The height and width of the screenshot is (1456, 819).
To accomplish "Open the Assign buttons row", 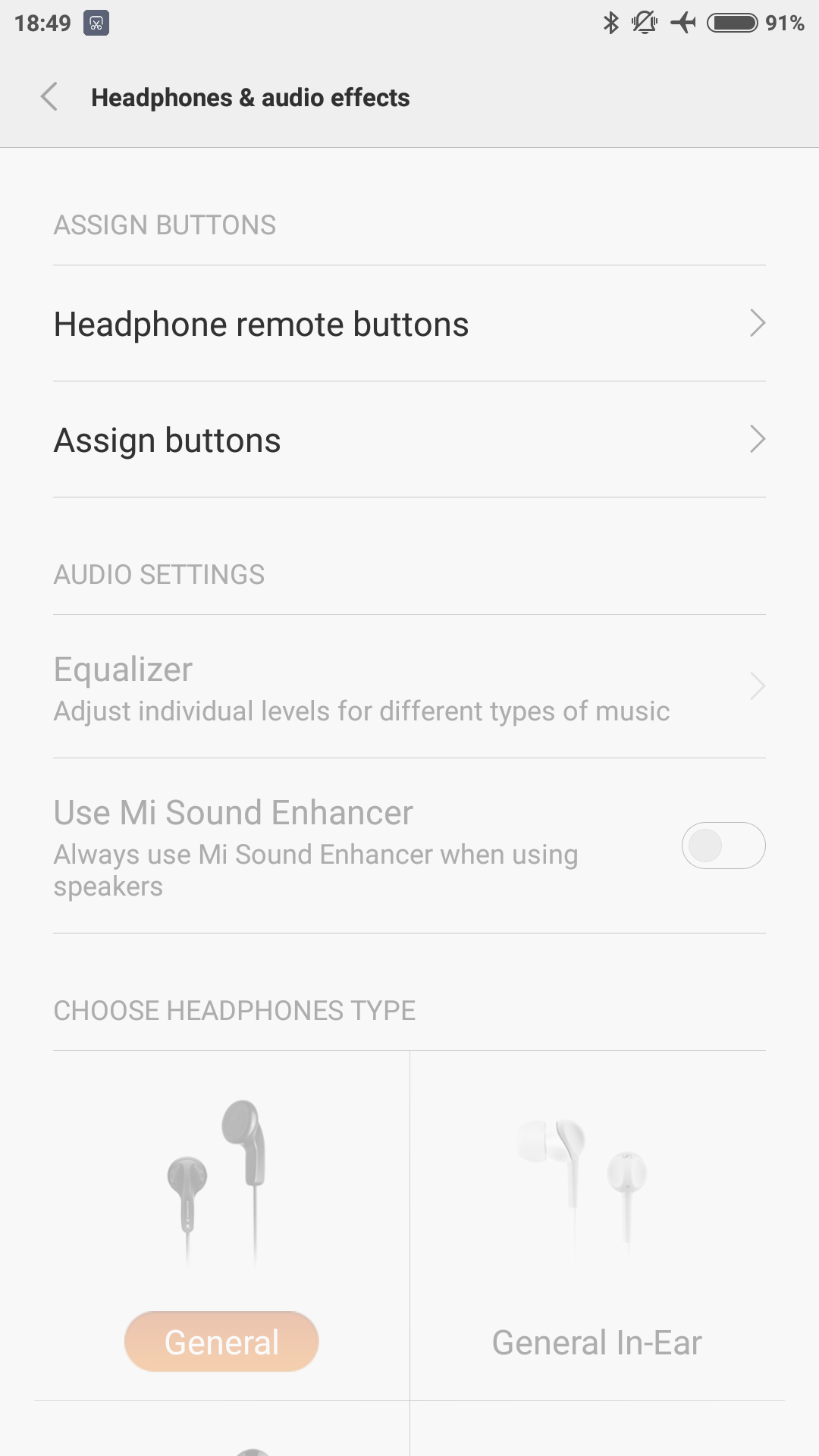I will click(x=409, y=440).
